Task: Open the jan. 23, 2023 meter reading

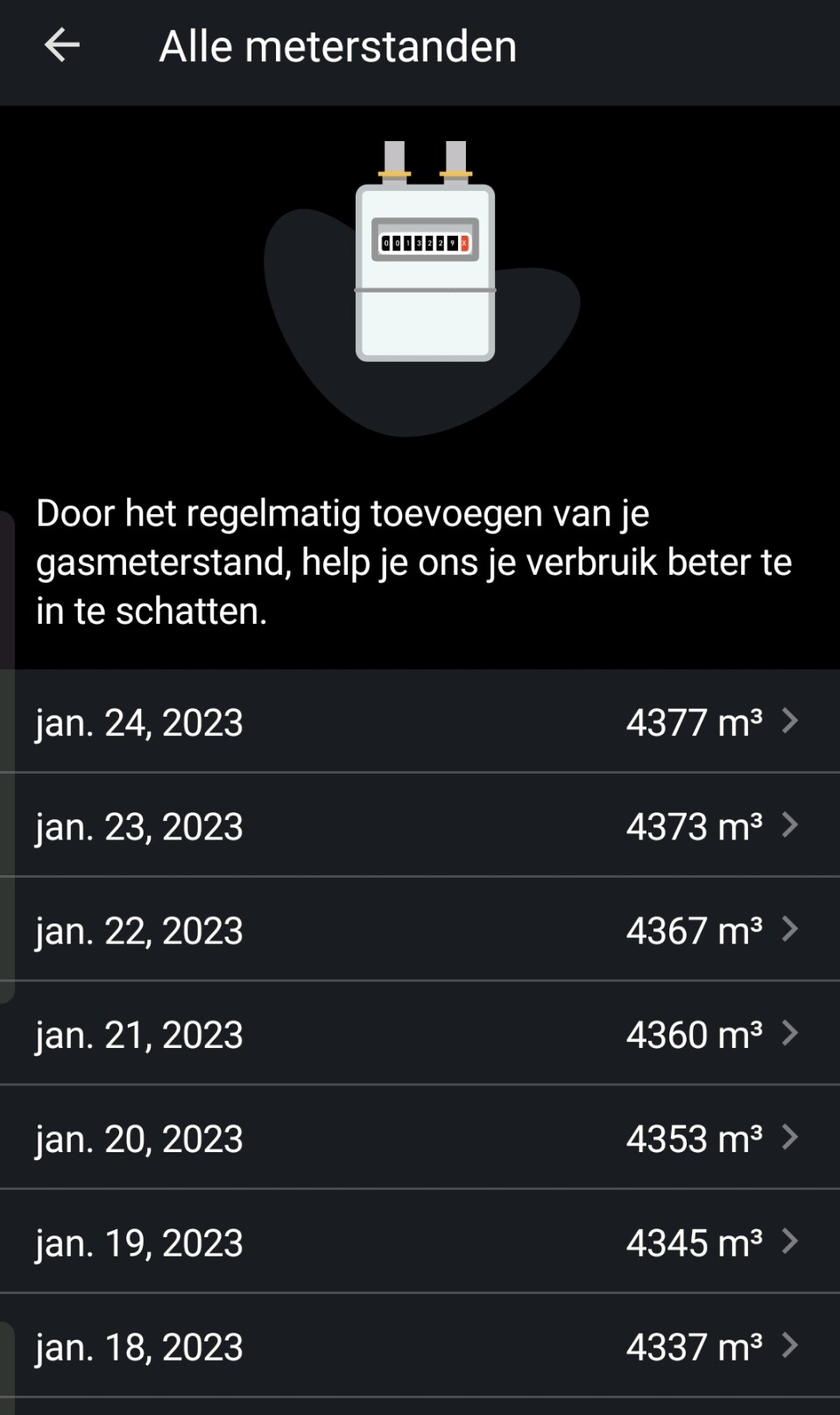Action: pos(420,825)
